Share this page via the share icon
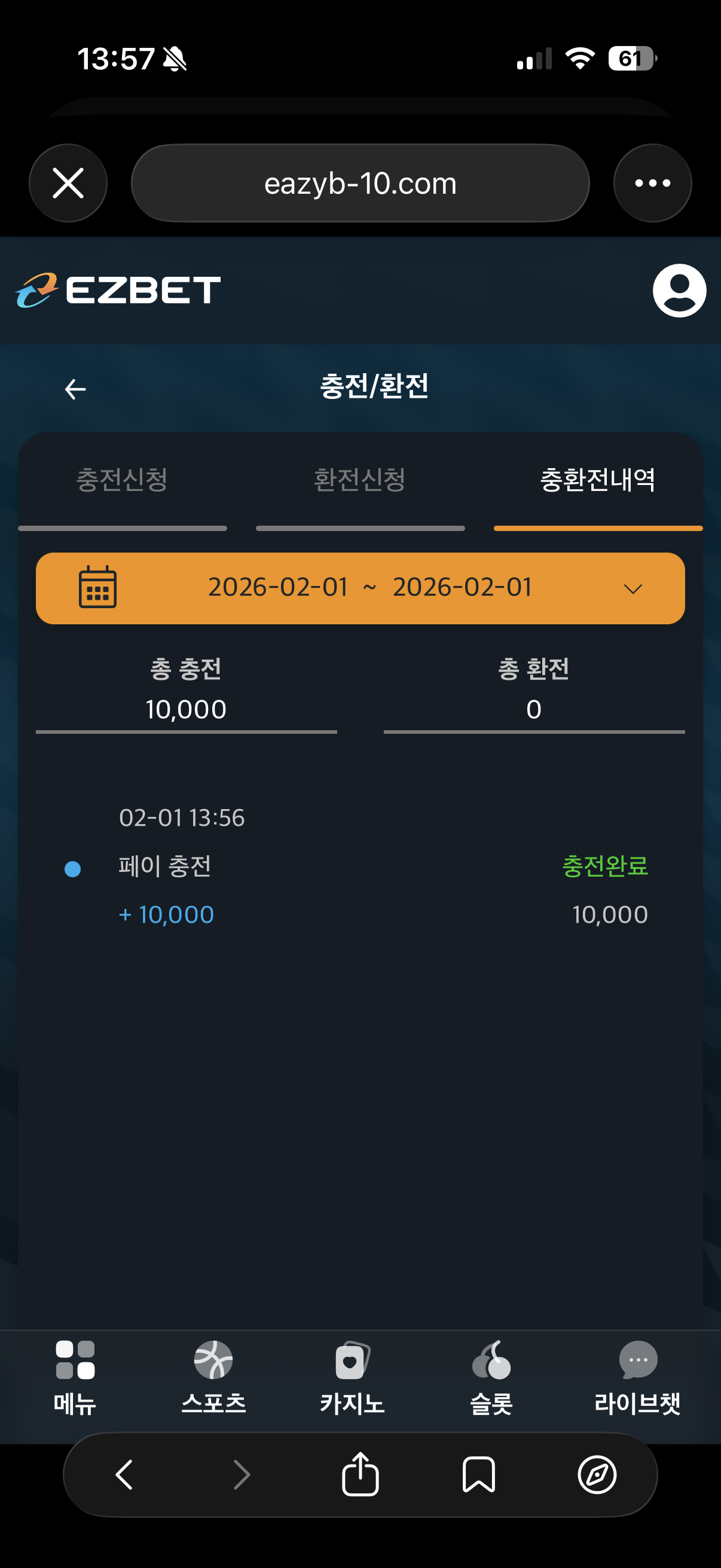The height and width of the screenshot is (1568, 721). pos(360,1474)
